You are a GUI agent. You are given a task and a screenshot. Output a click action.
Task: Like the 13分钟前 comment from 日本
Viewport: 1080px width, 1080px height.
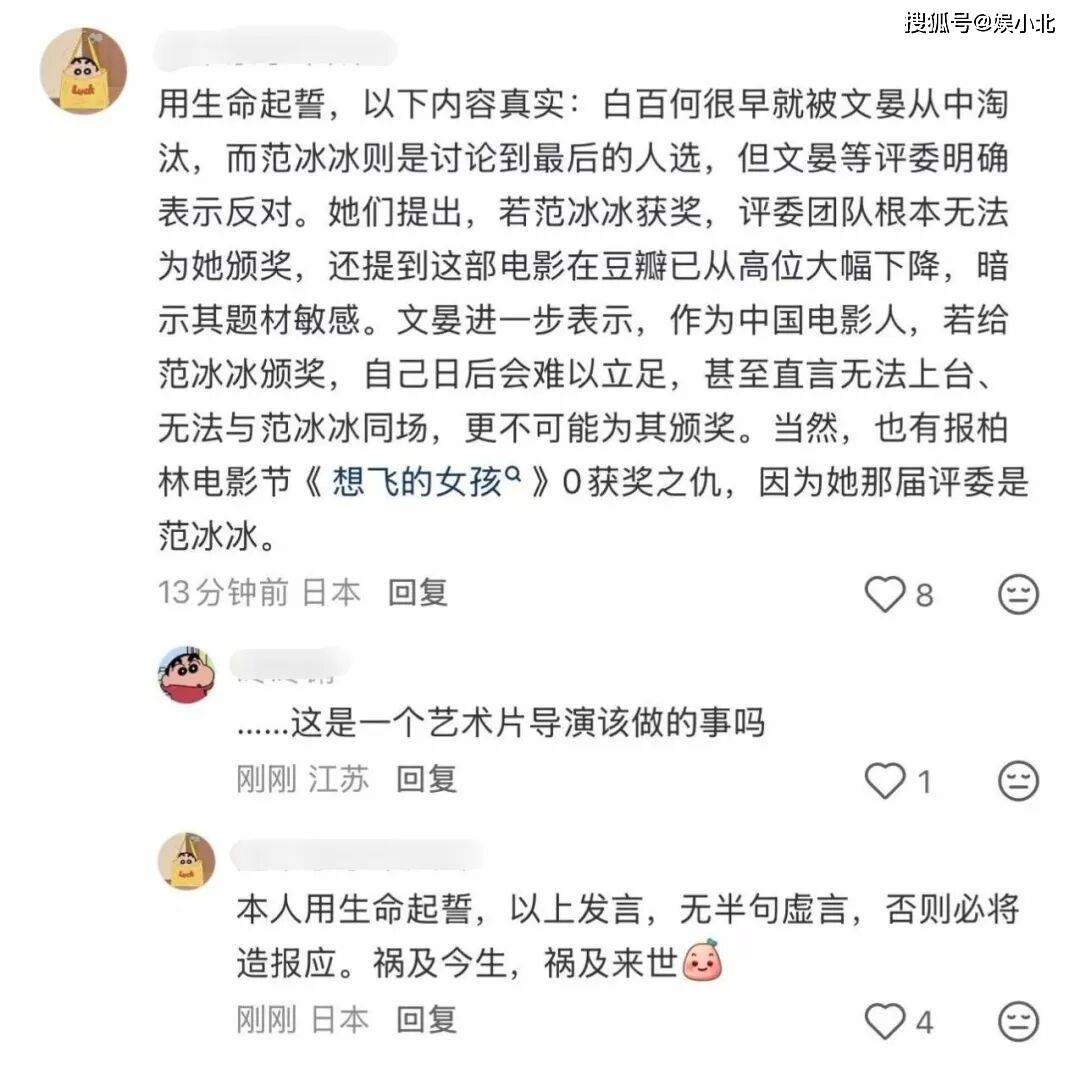point(885,594)
